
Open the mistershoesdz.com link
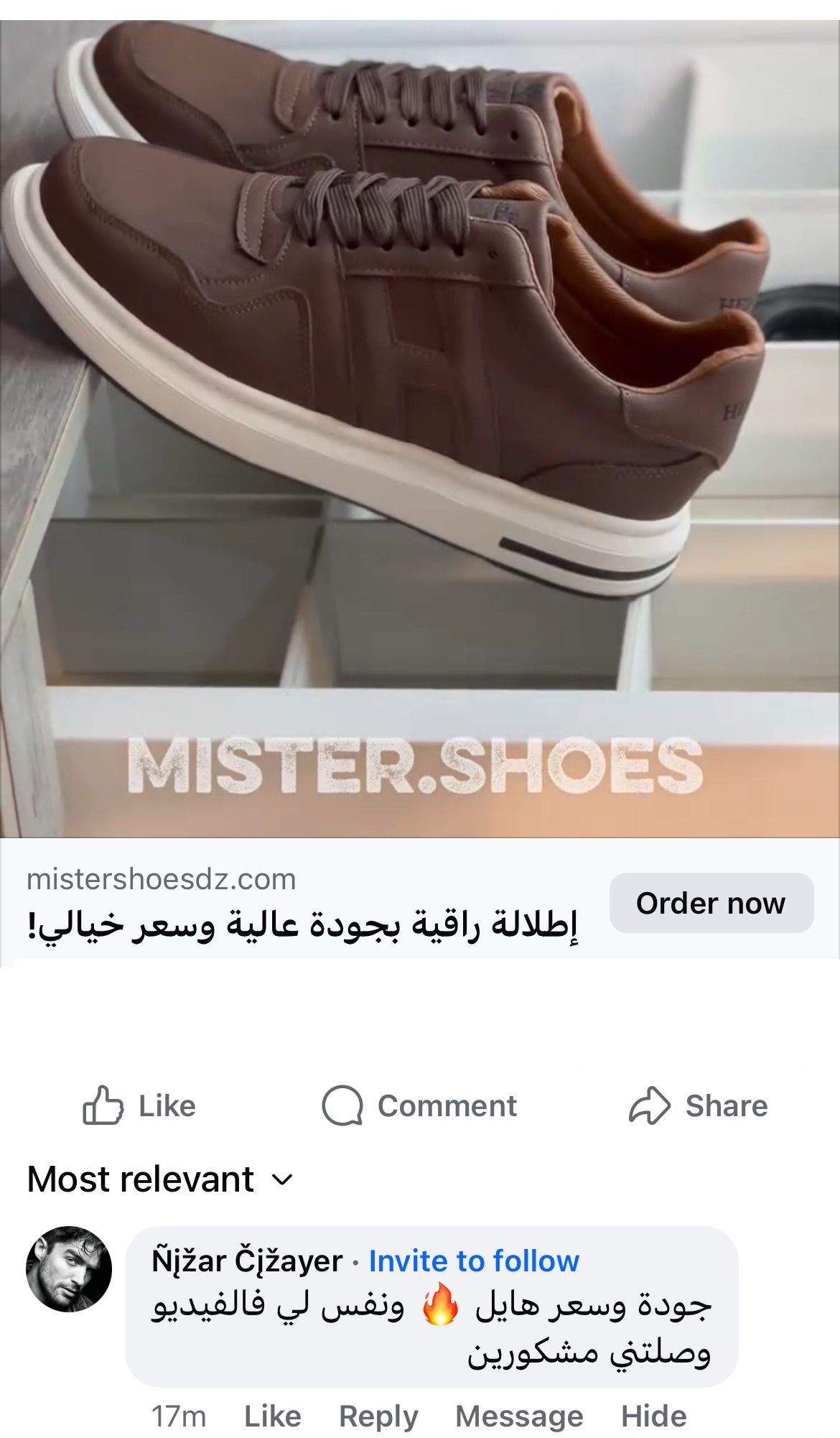pyautogui.click(x=161, y=879)
